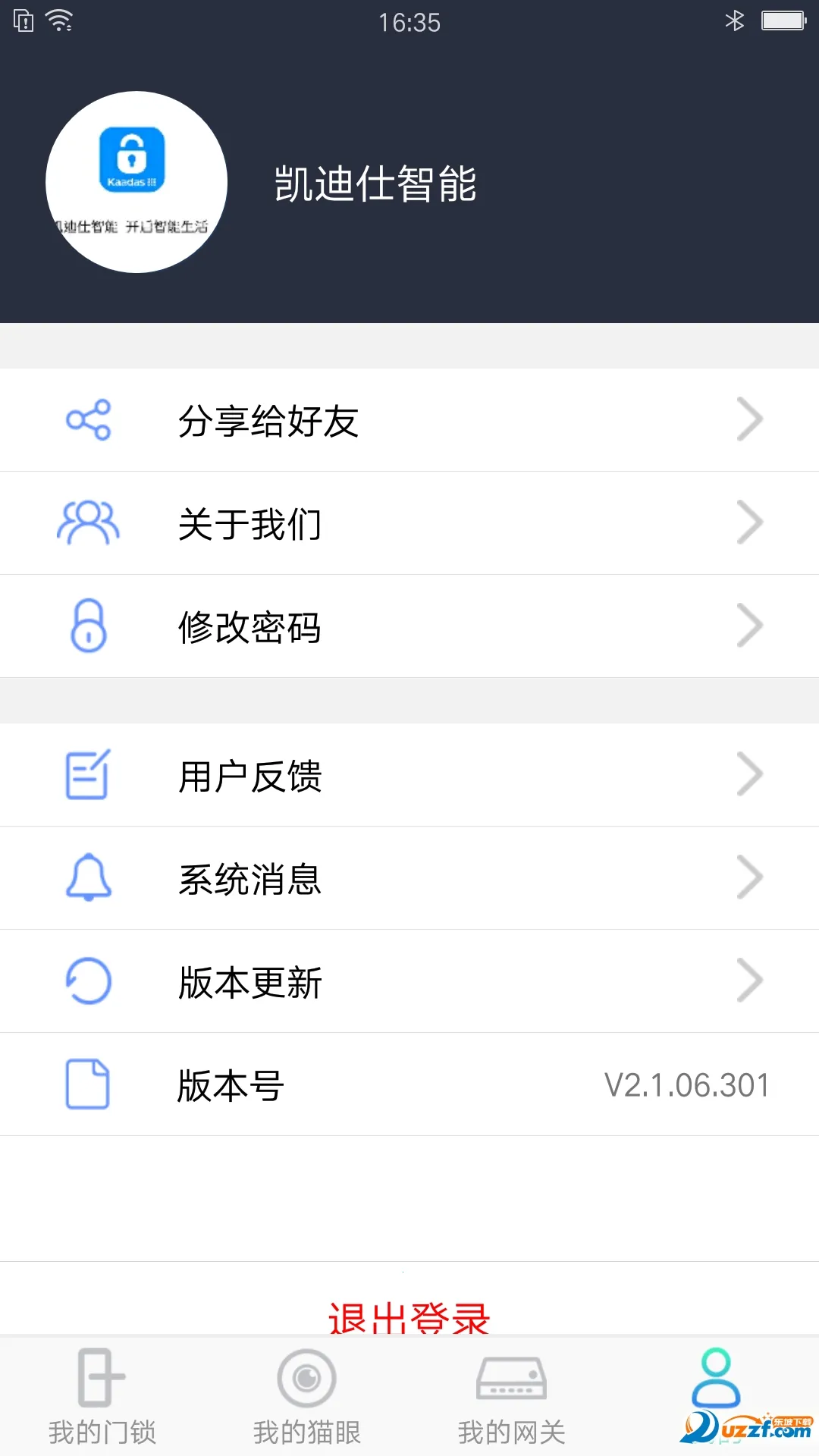Viewport: 819px width, 1456px height.
Task: Click the Bluetooth icon in the status bar
Action: [x=734, y=21]
